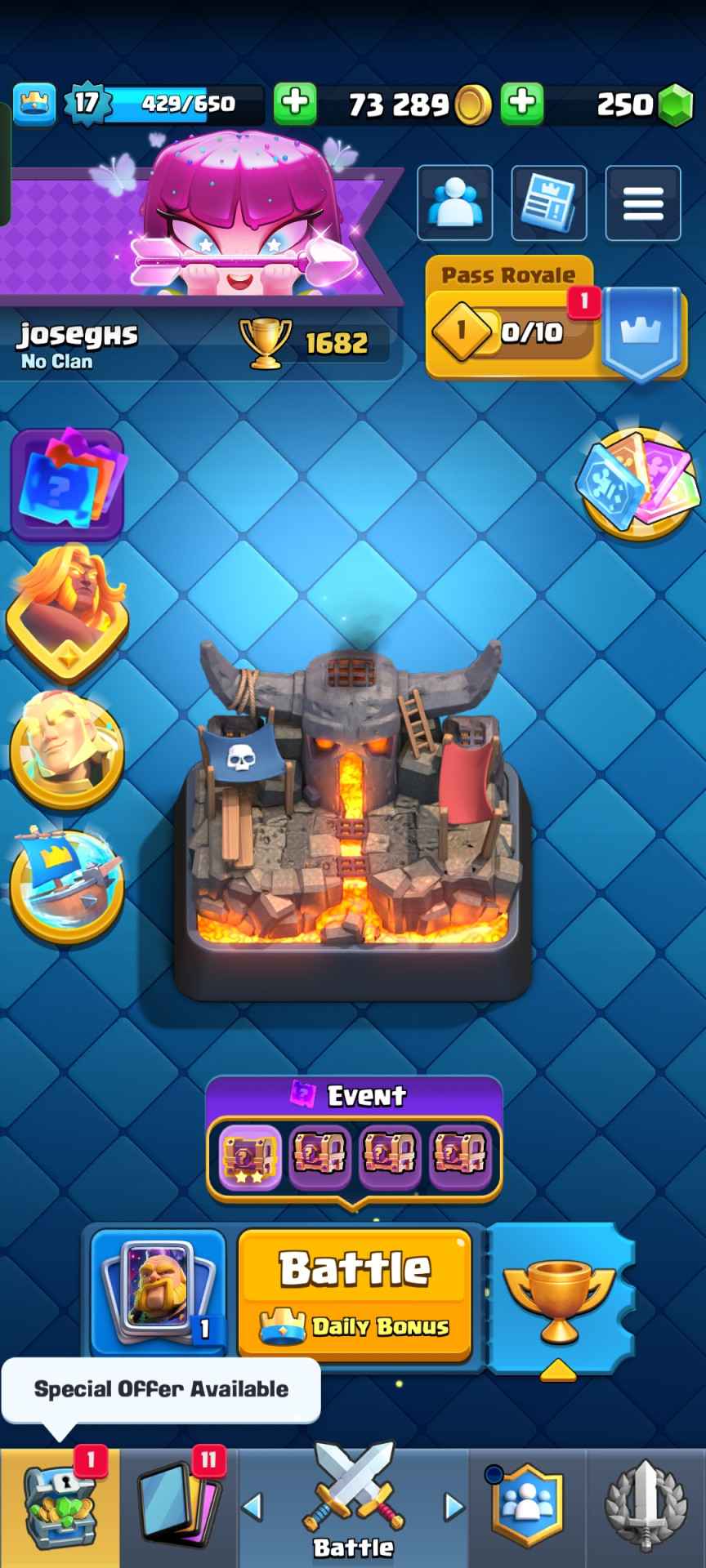The height and width of the screenshot is (1568, 706).
Task: Tap the arena in the center
Action: point(353,817)
